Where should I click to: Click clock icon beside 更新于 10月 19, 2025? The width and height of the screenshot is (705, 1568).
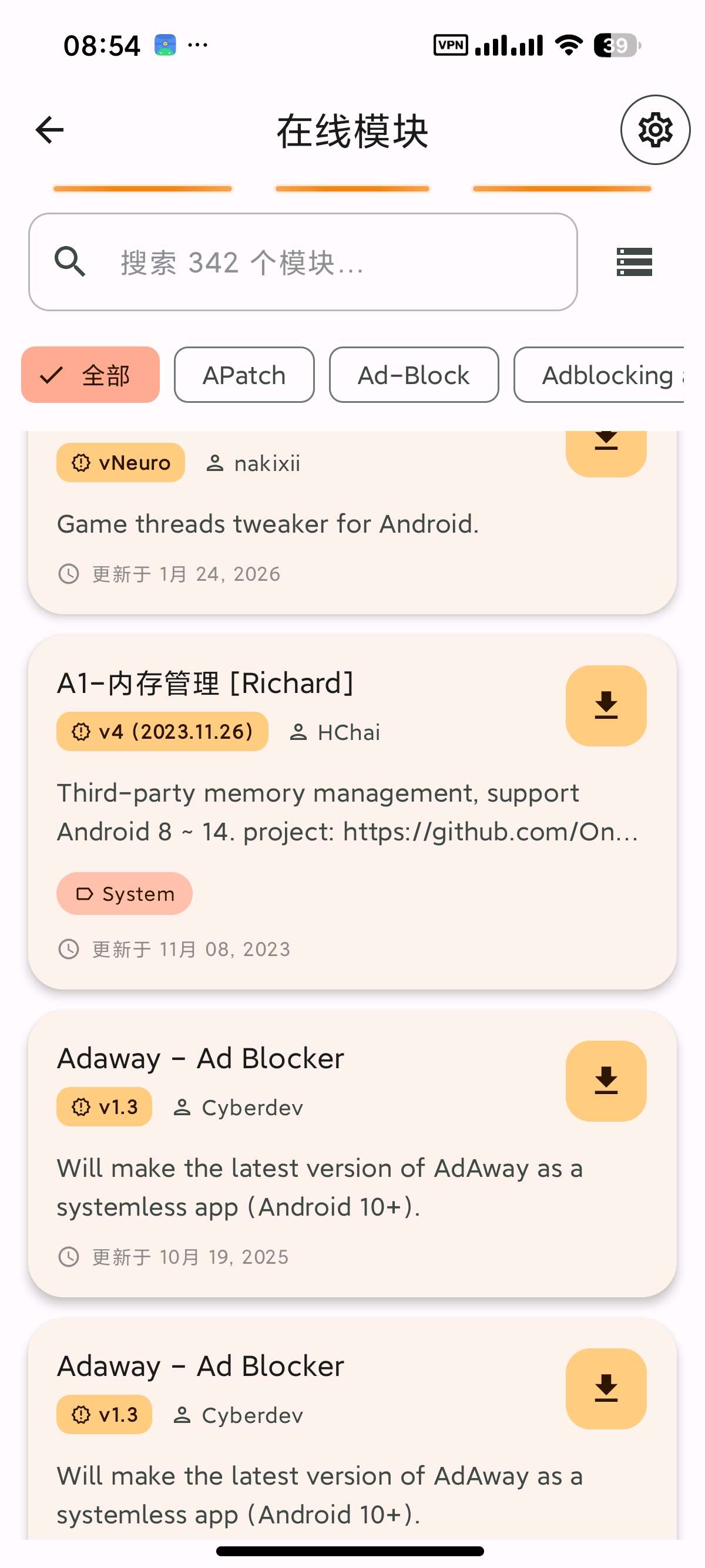pos(69,1256)
